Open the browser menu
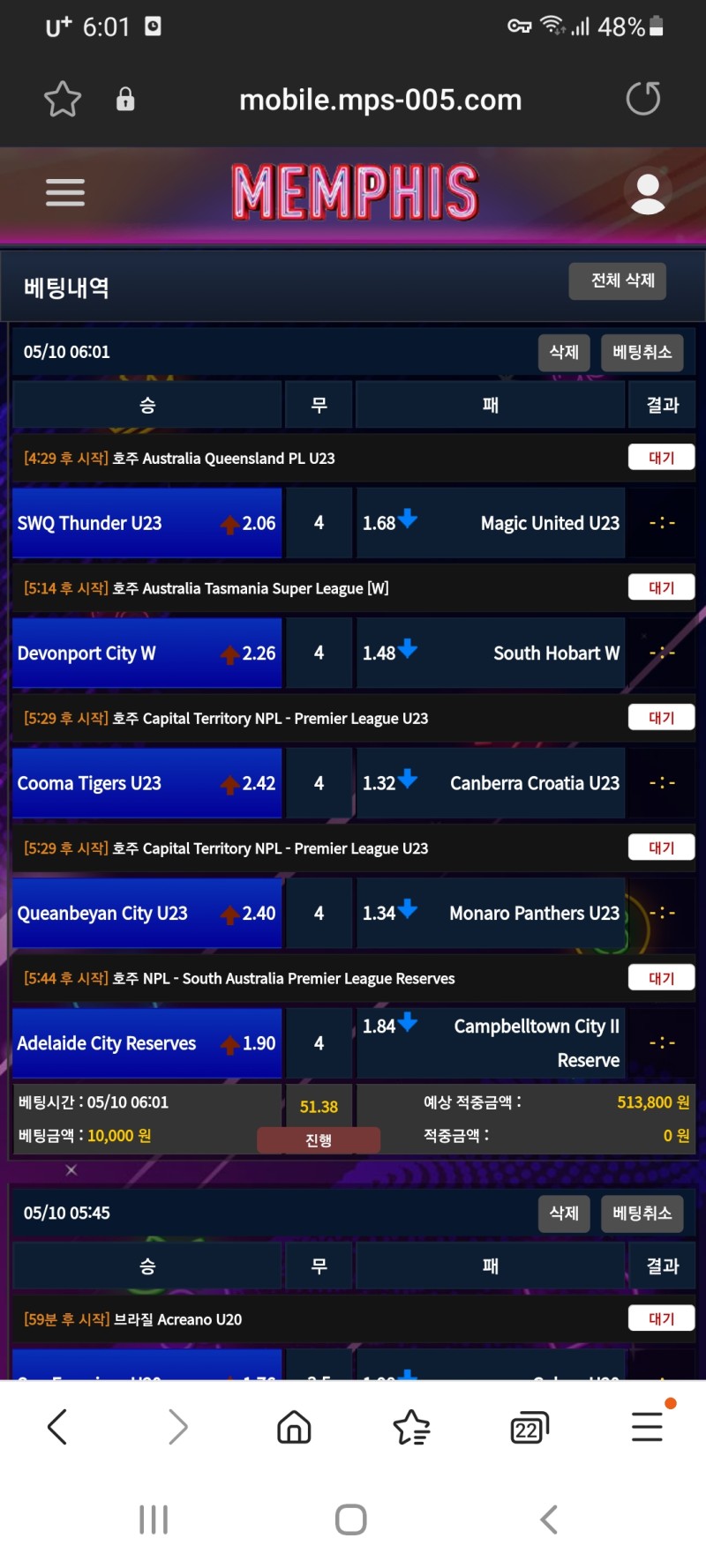The image size is (706, 1568). point(647,1426)
